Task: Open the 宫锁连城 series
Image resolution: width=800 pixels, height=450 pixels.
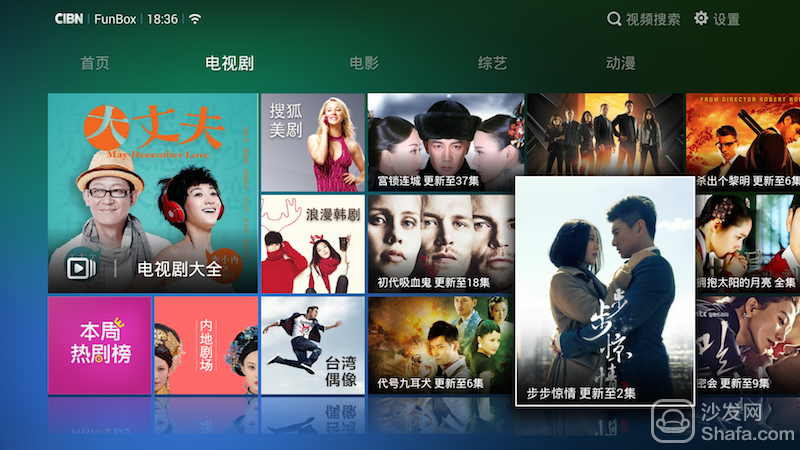Action: (445, 142)
